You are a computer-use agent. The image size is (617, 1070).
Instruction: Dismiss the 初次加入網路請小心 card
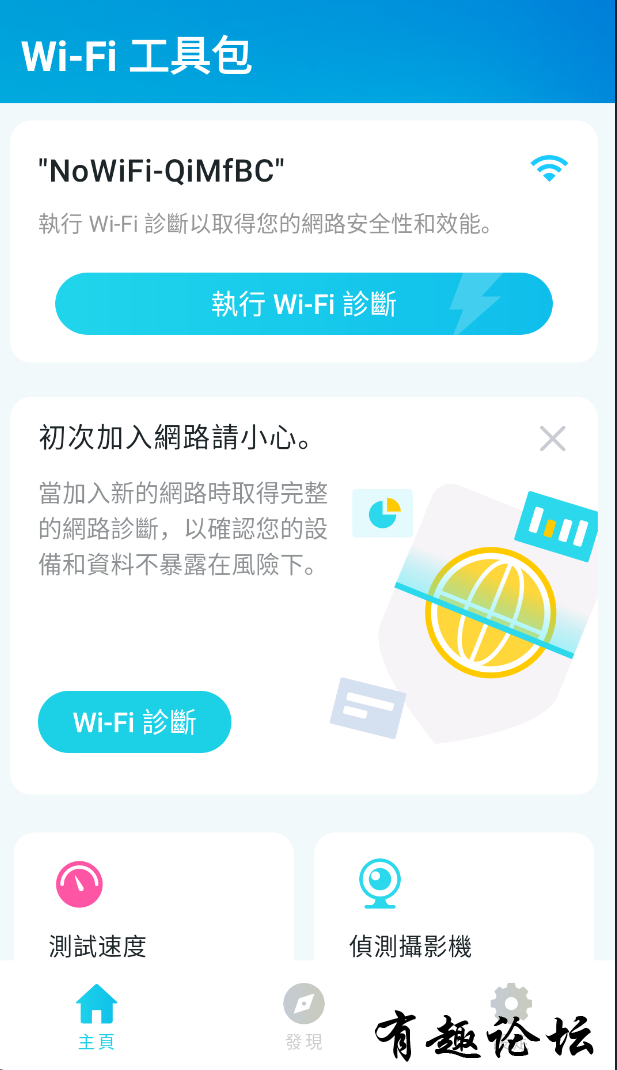pyautogui.click(x=552, y=438)
